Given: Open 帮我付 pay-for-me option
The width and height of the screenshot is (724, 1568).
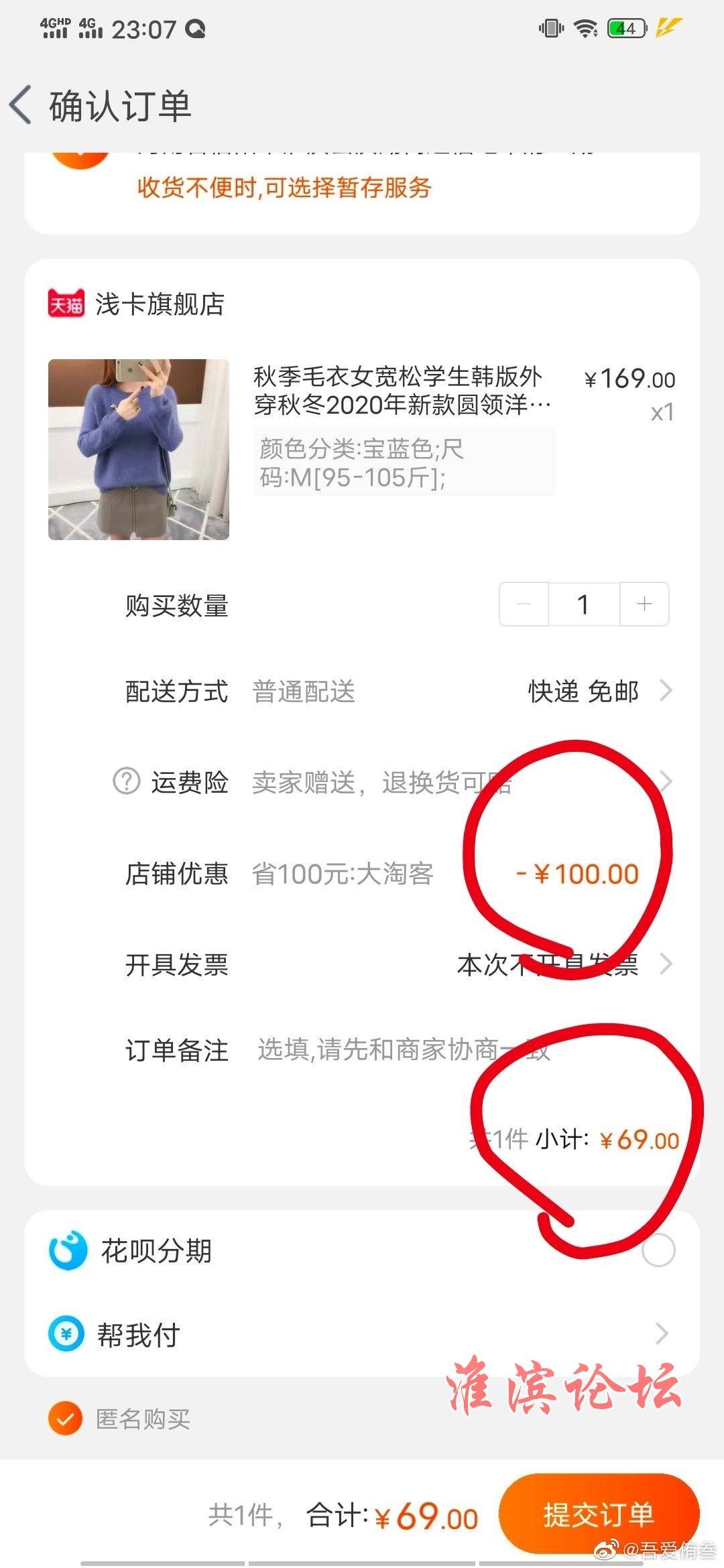Looking at the screenshot, I should pos(362,1334).
